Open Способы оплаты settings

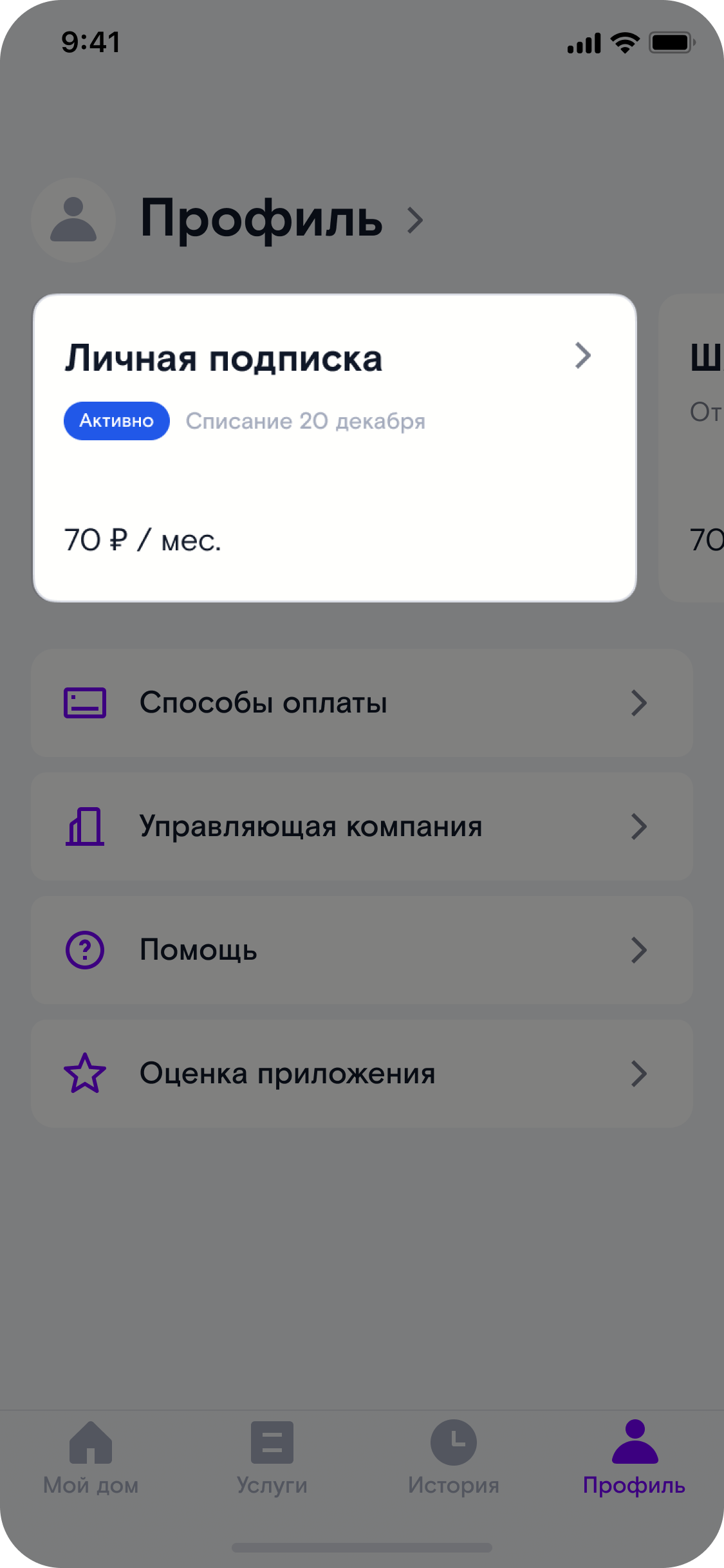point(362,703)
